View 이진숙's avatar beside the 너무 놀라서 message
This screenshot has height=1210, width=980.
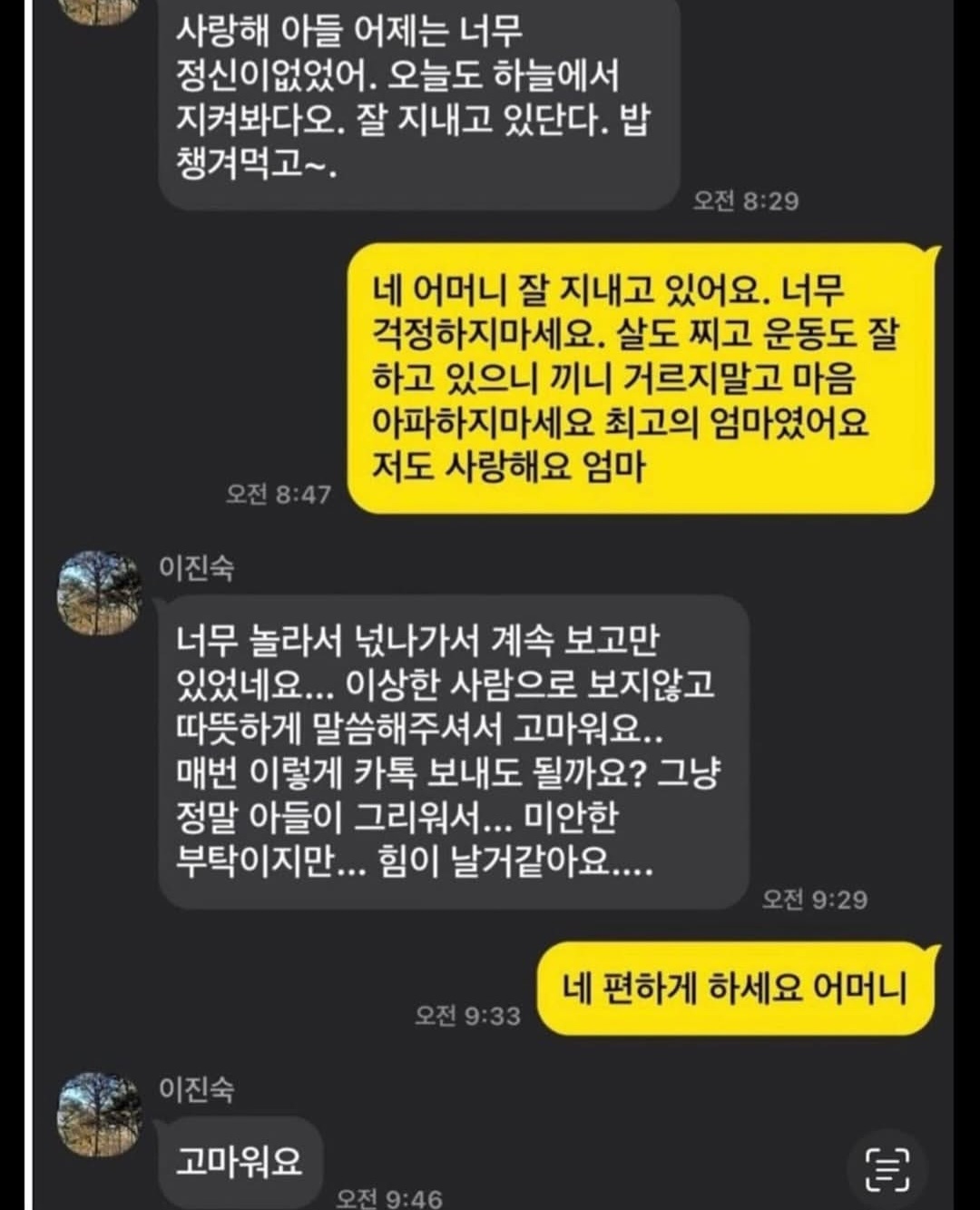click(x=100, y=592)
